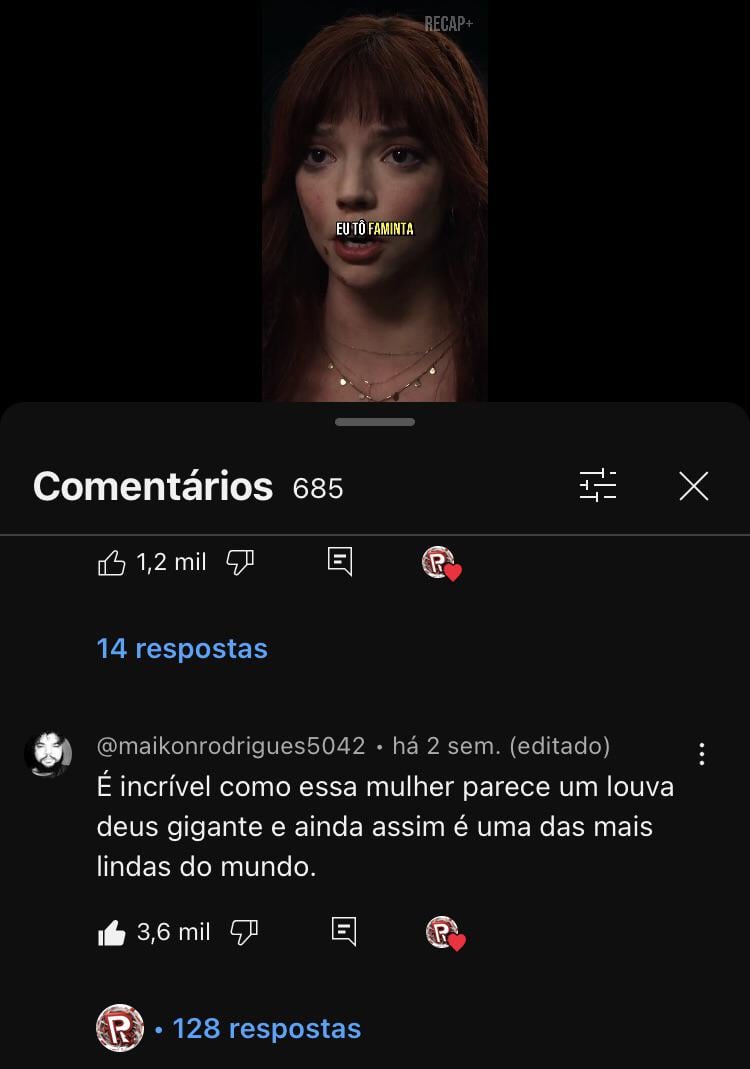Tap the drag handle of the comments sheet

pos(375,422)
